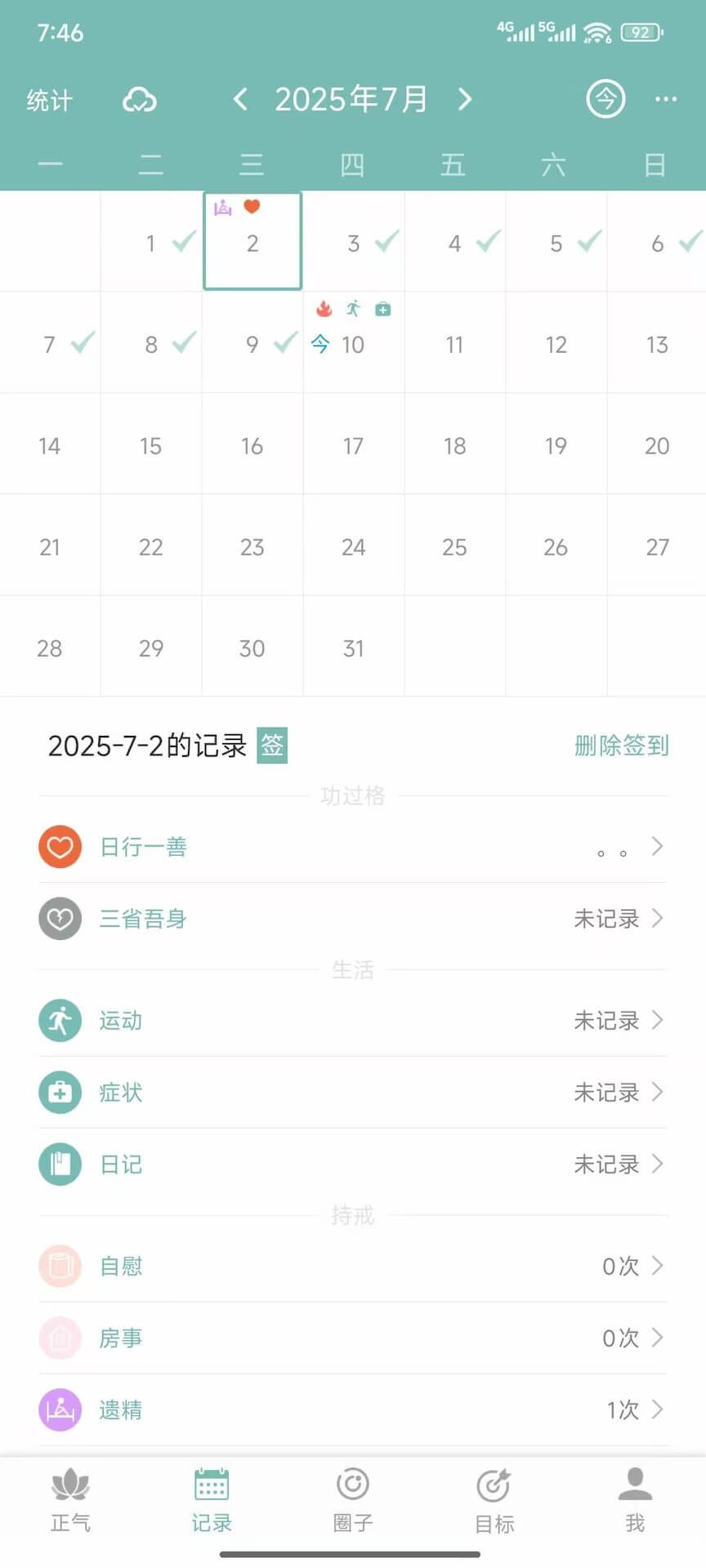Open the cloud sync icon
Viewport: 706px width, 1568px height.
coord(139,99)
